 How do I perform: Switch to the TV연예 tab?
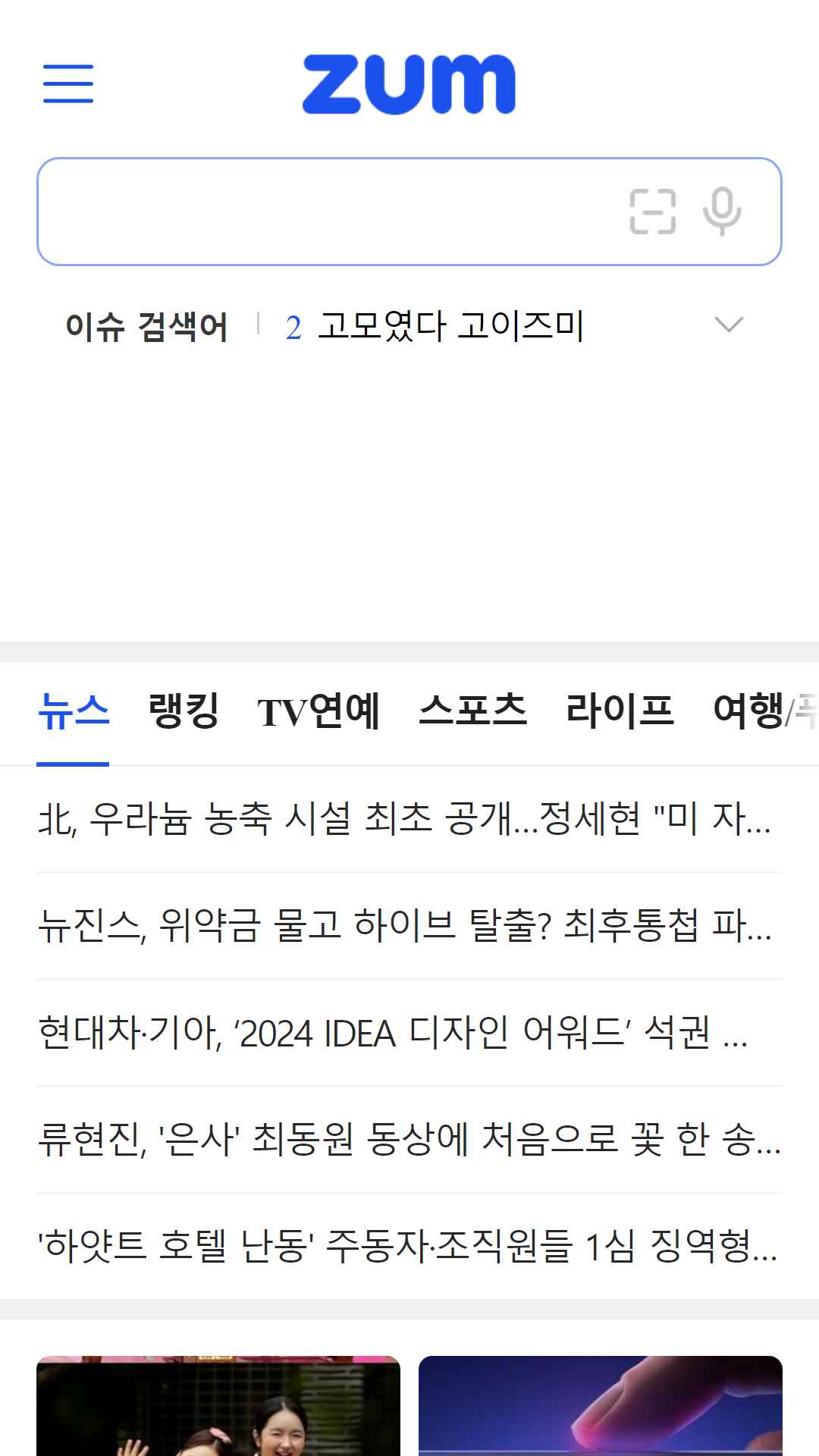[x=318, y=712]
